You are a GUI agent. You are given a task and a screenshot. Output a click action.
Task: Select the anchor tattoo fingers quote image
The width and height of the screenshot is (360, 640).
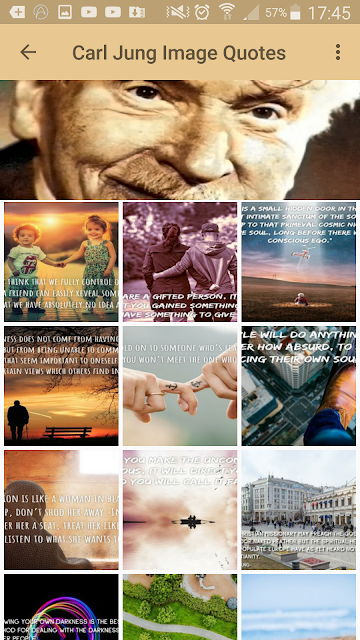(180, 386)
